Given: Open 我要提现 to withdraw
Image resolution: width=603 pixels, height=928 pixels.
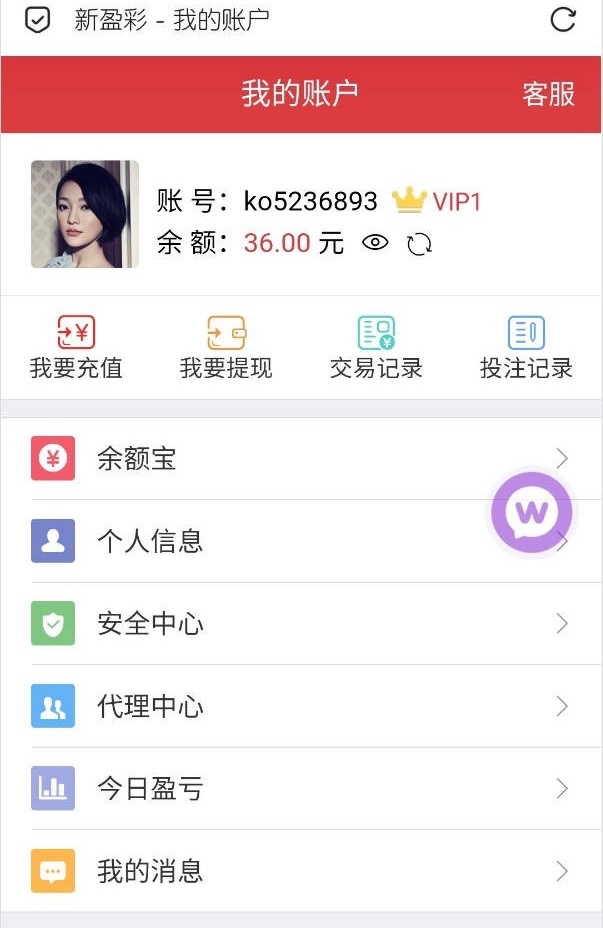Looking at the screenshot, I should coord(226,348).
